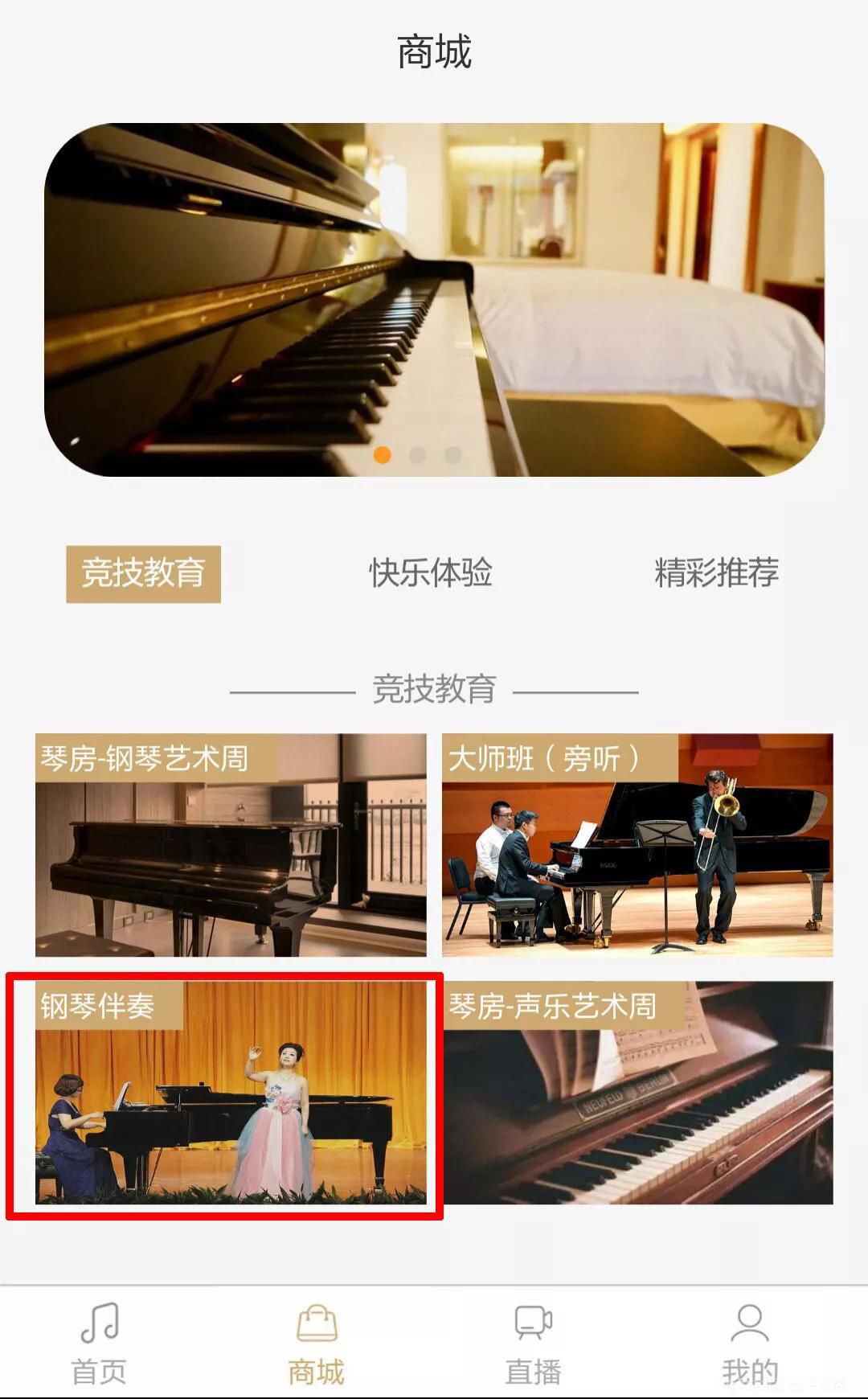Switch to the 快乐体验 tab
This screenshot has width=868, height=1399.
click(431, 573)
